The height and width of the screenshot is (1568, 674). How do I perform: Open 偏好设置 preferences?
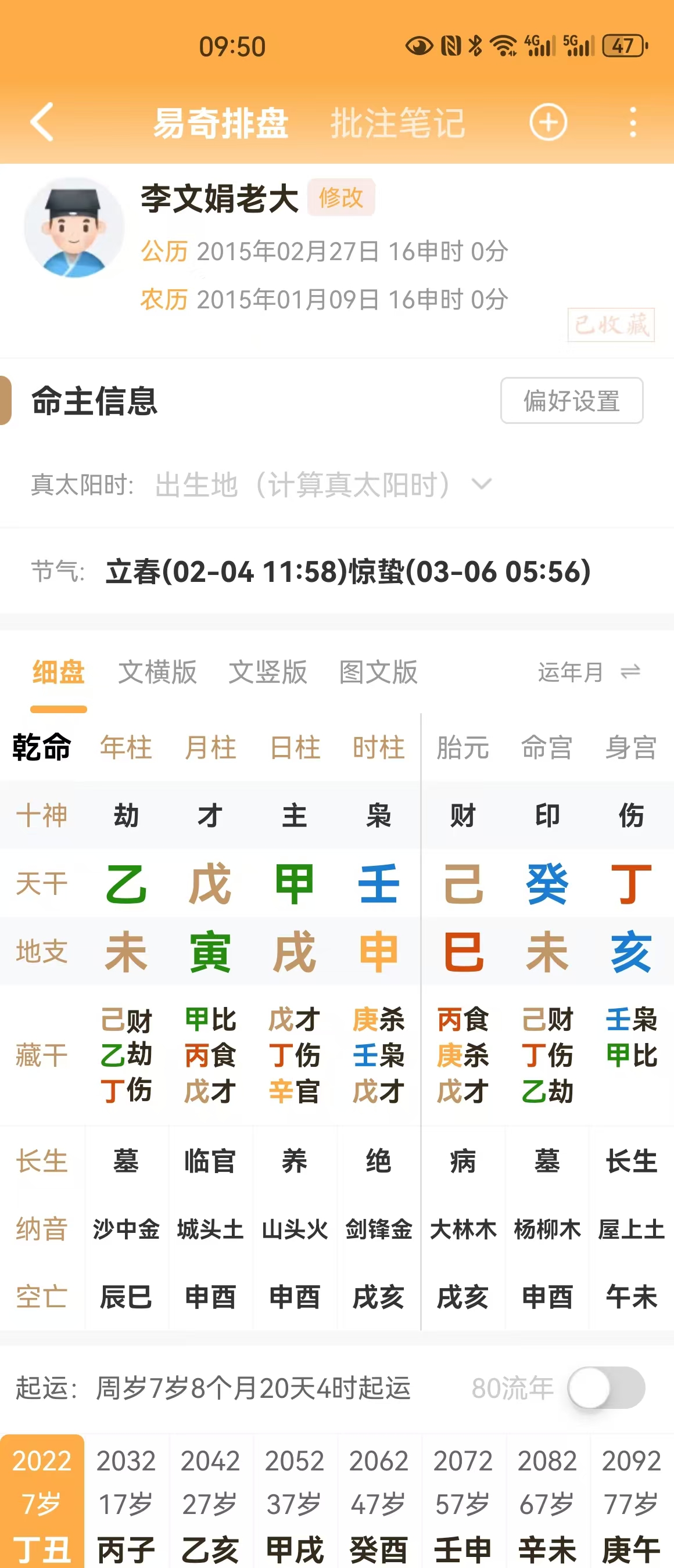tap(571, 401)
